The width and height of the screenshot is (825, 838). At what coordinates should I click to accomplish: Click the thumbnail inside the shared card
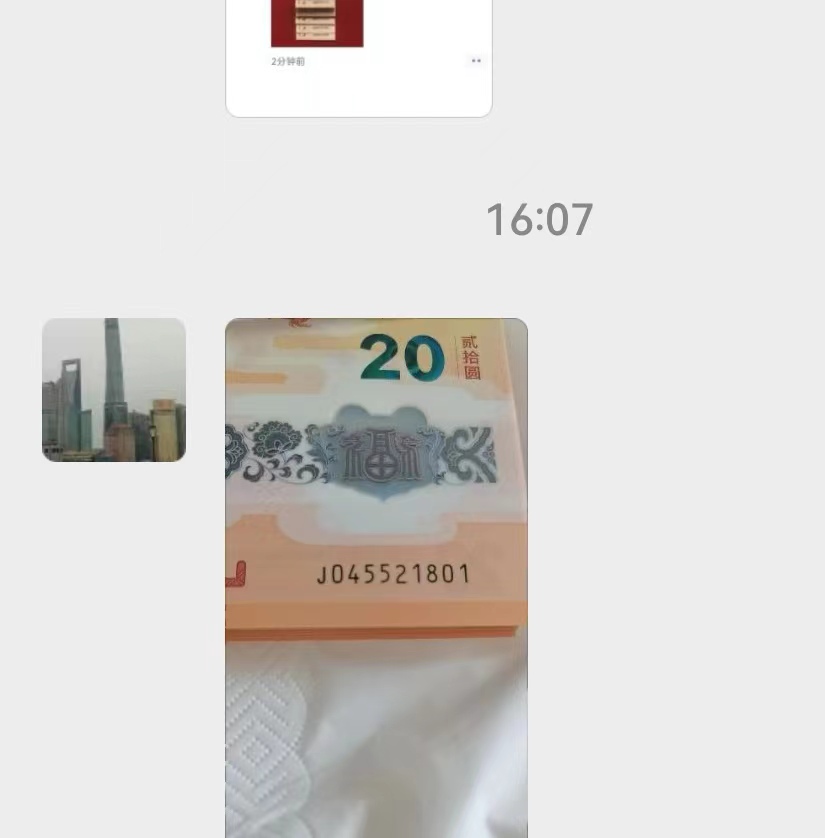(317, 22)
